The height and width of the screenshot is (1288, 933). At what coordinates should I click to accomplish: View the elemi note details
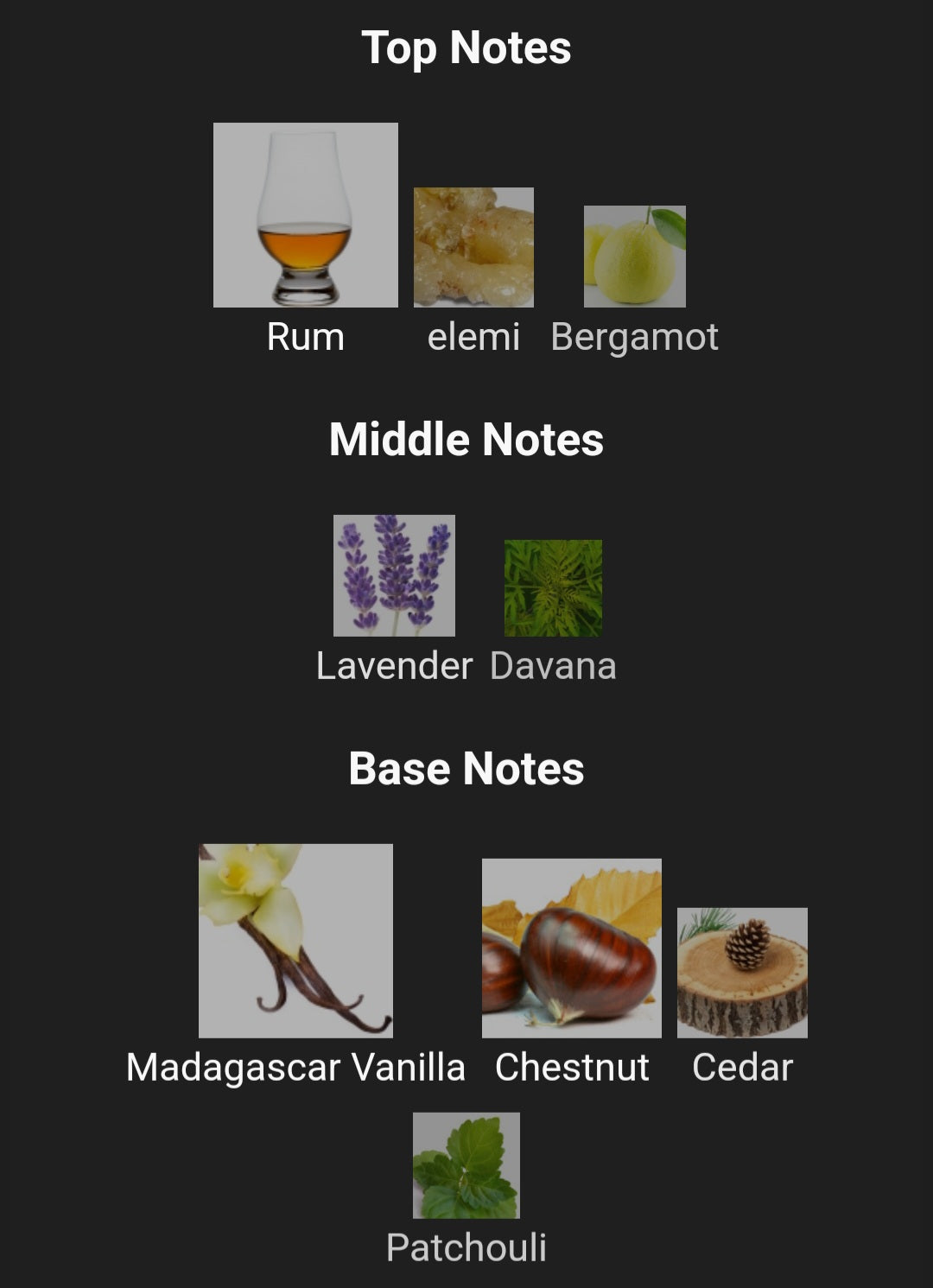473,248
